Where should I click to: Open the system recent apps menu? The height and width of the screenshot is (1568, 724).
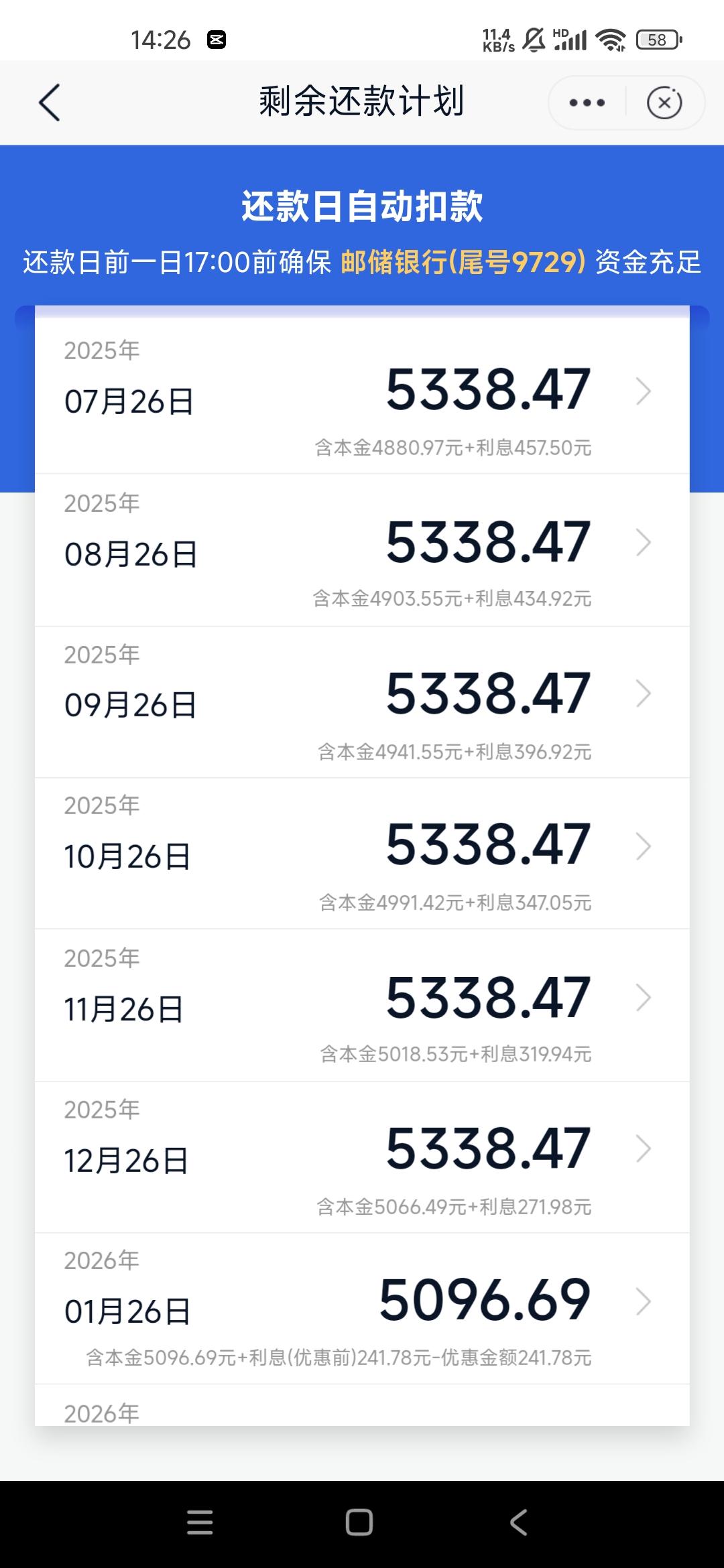pos(200,1522)
